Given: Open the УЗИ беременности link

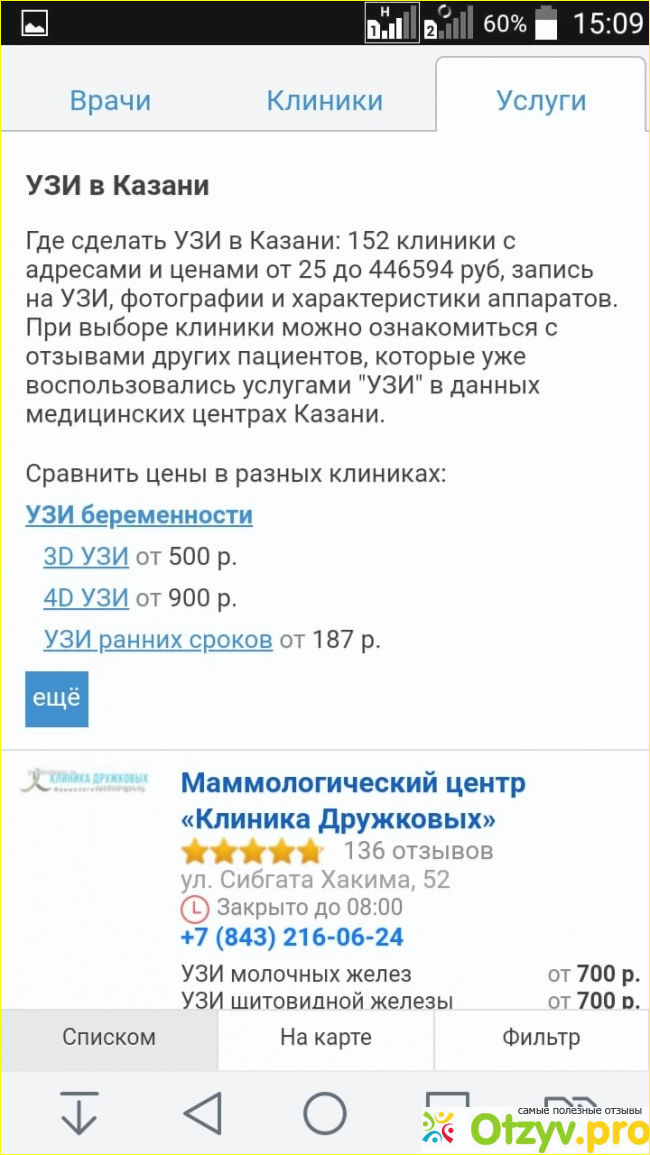Looking at the screenshot, I should (139, 515).
